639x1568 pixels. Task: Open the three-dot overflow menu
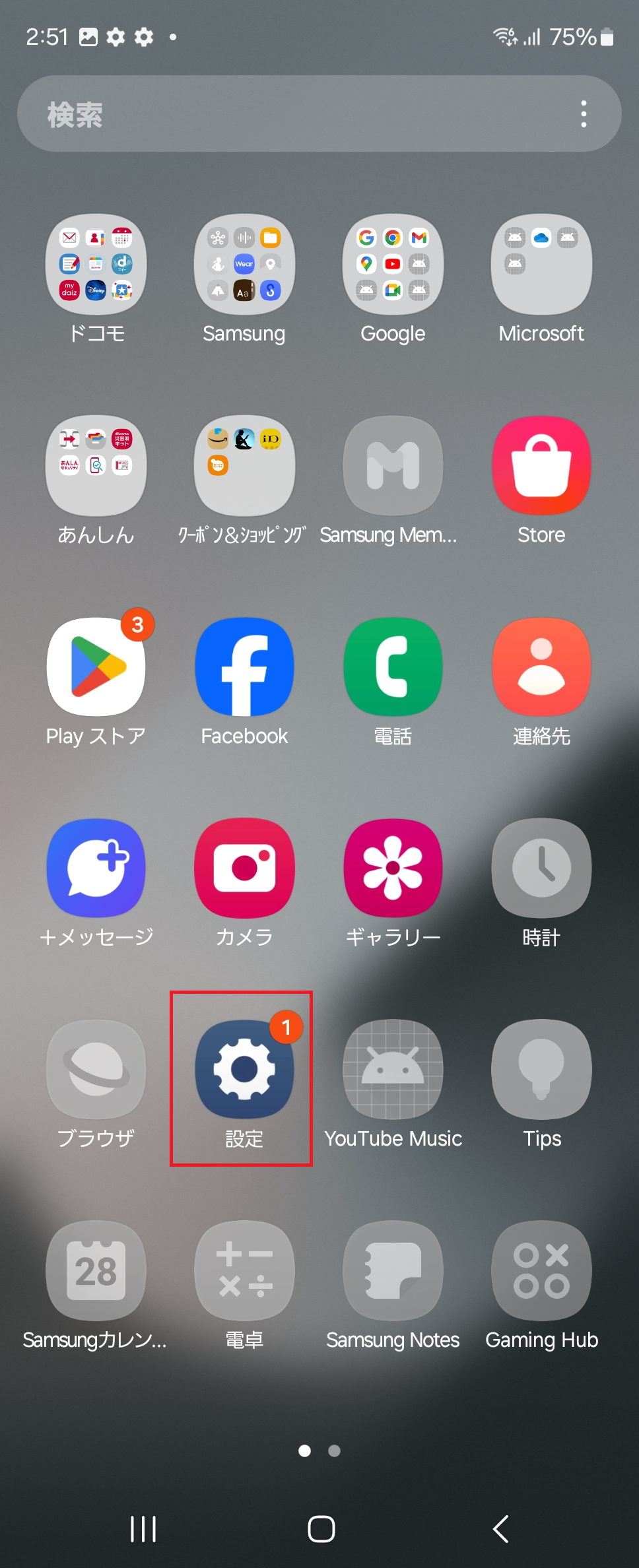[x=584, y=114]
